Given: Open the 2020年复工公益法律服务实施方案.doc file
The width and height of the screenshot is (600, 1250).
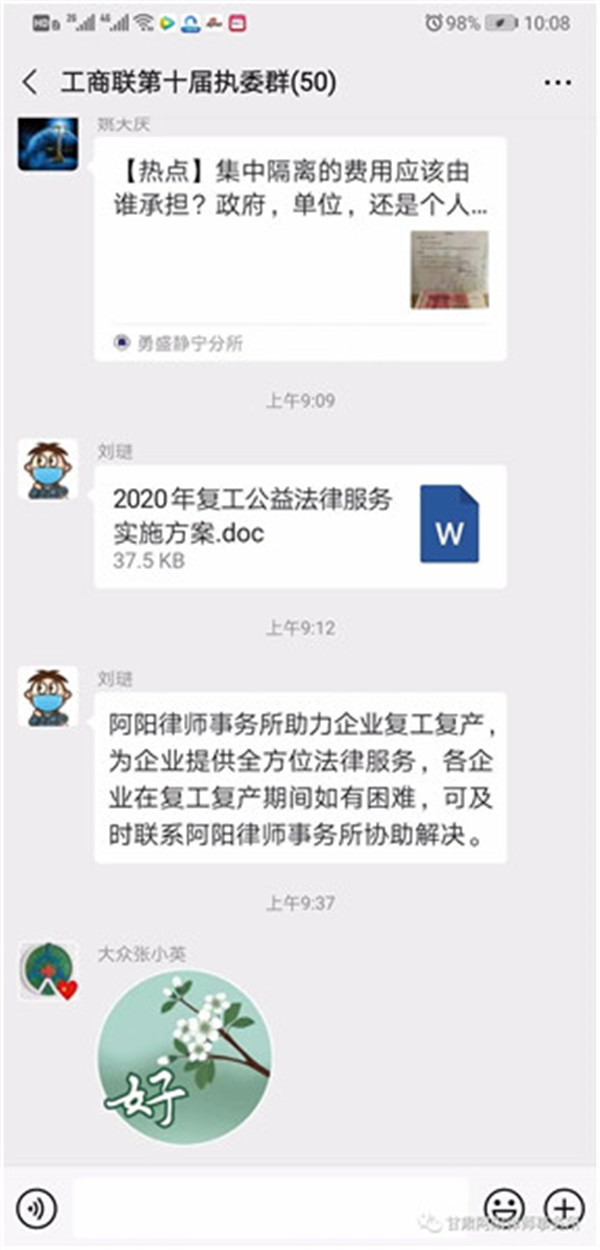Looking at the screenshot, I should pyautogui.click(x=300, y=526).
